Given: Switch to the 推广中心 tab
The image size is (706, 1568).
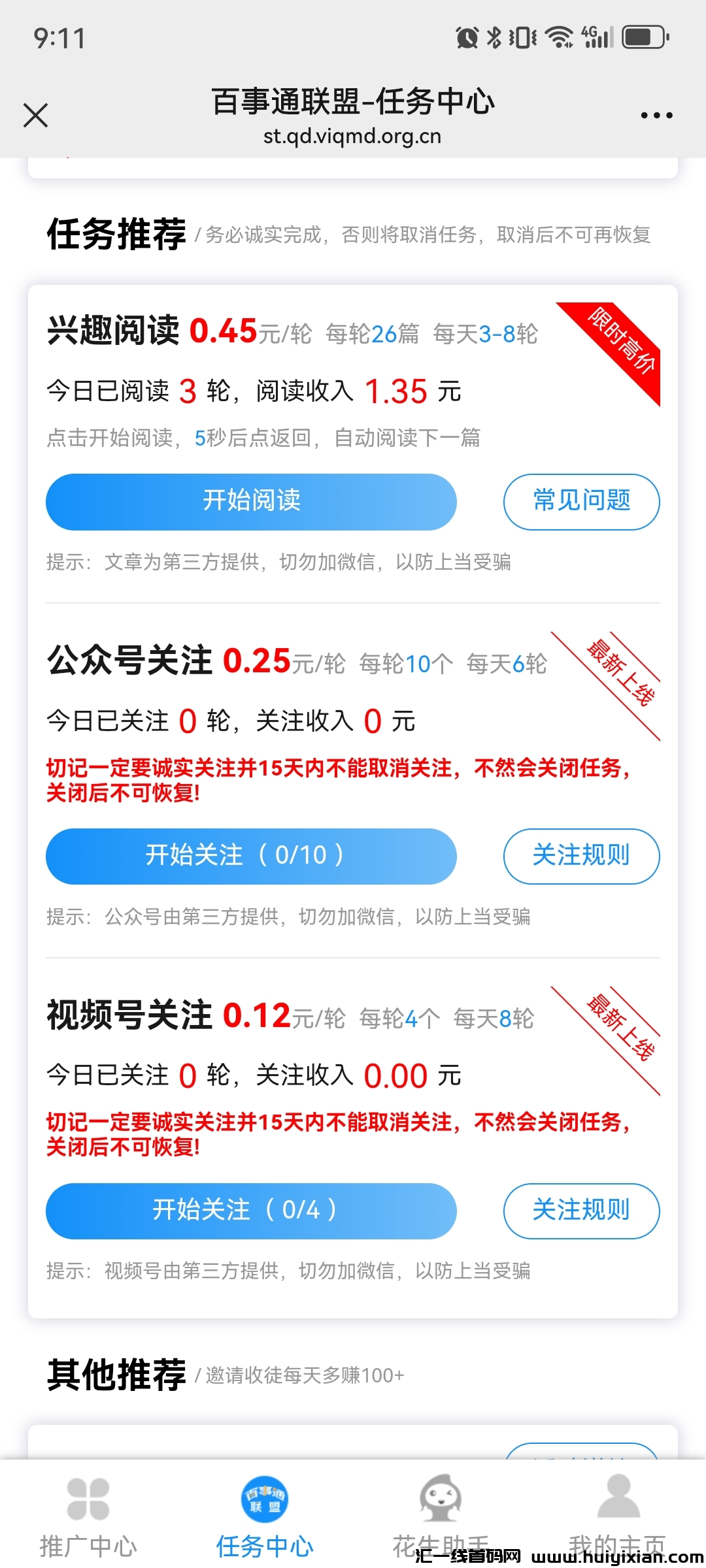Looking at the screenshot, I should pyautogui.click(x=88, y=1516).
